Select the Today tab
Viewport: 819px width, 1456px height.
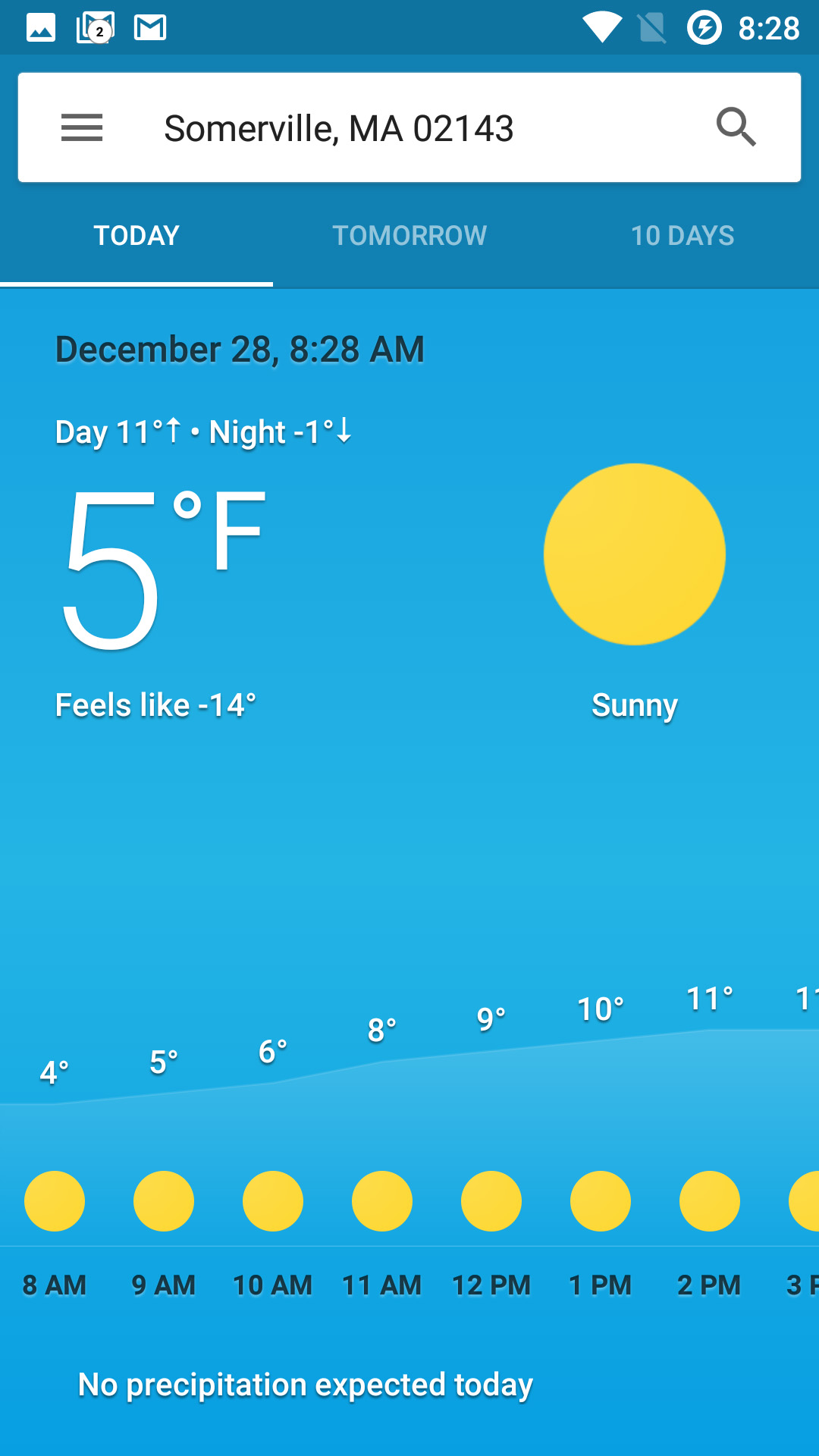(136, 235)
